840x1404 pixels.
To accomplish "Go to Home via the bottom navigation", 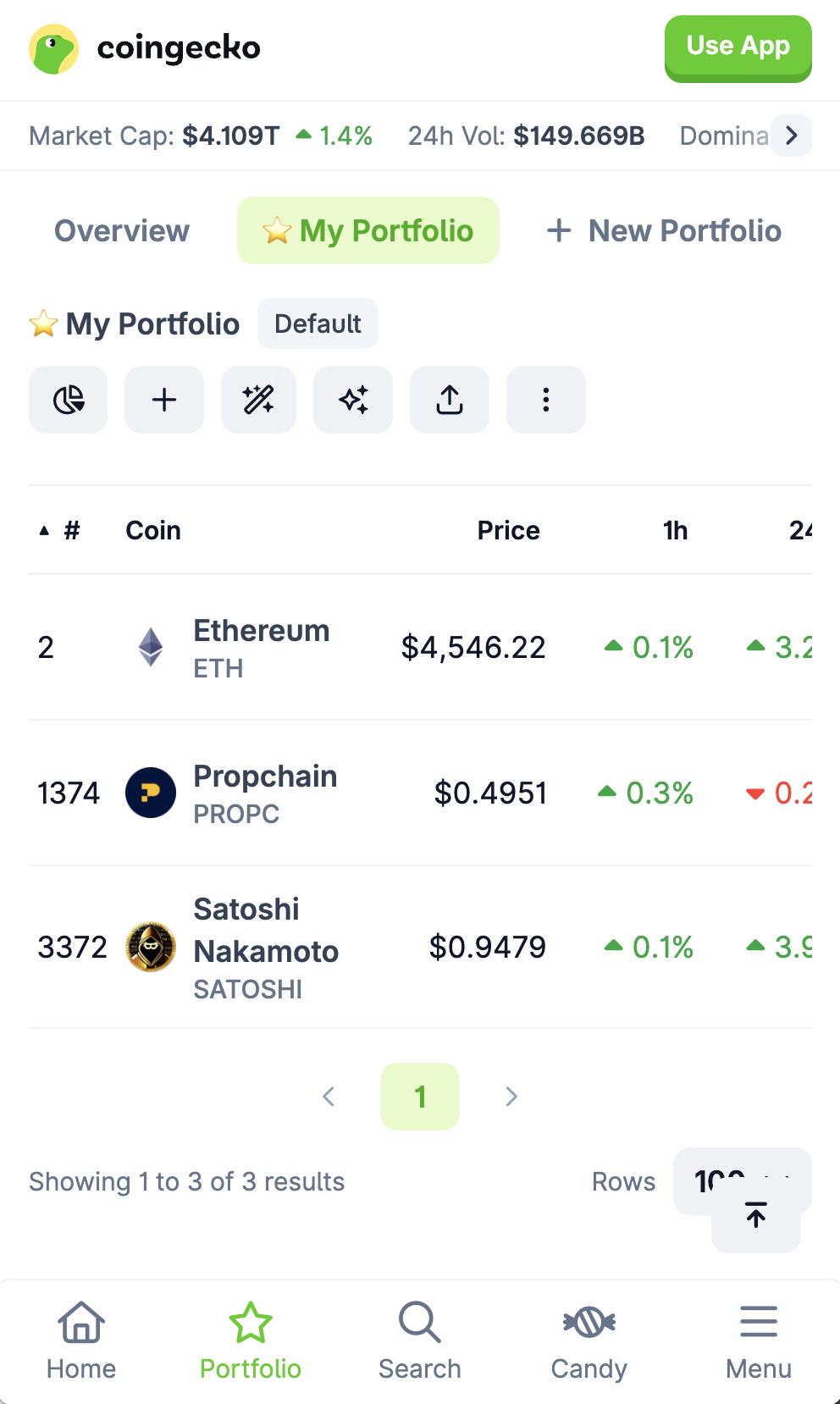I will pyautogui.click(x=80, y=1342).
